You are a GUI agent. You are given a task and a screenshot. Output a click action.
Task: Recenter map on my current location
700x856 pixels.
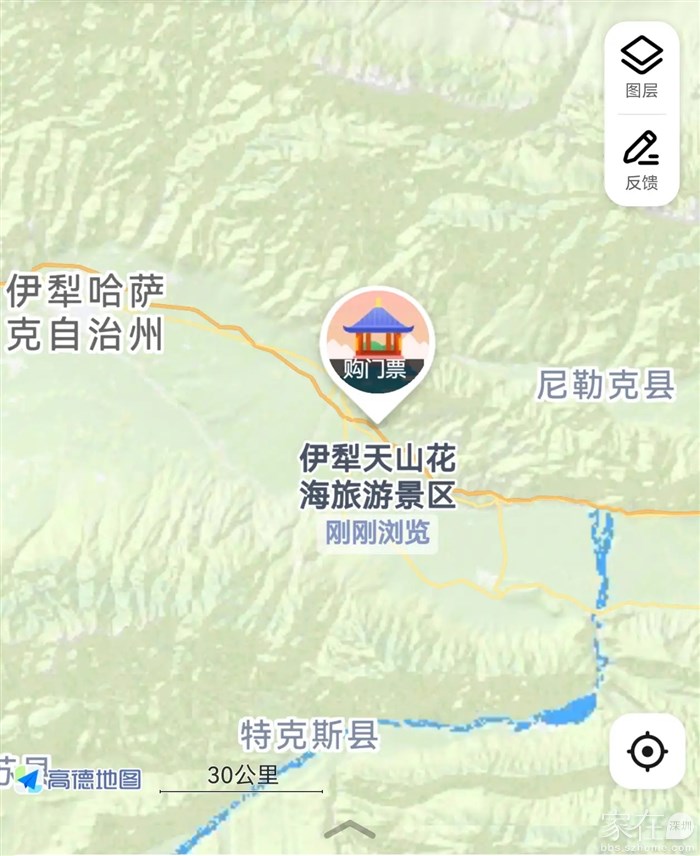[x=647, y=751]
